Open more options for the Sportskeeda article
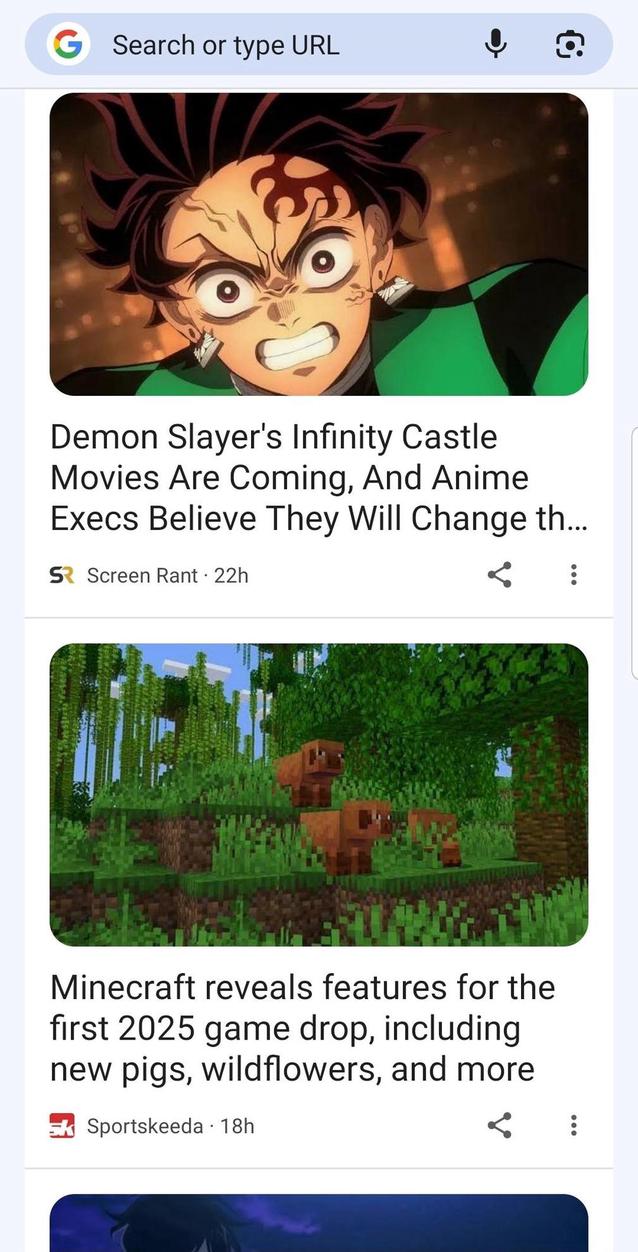 coord(573,1126)
